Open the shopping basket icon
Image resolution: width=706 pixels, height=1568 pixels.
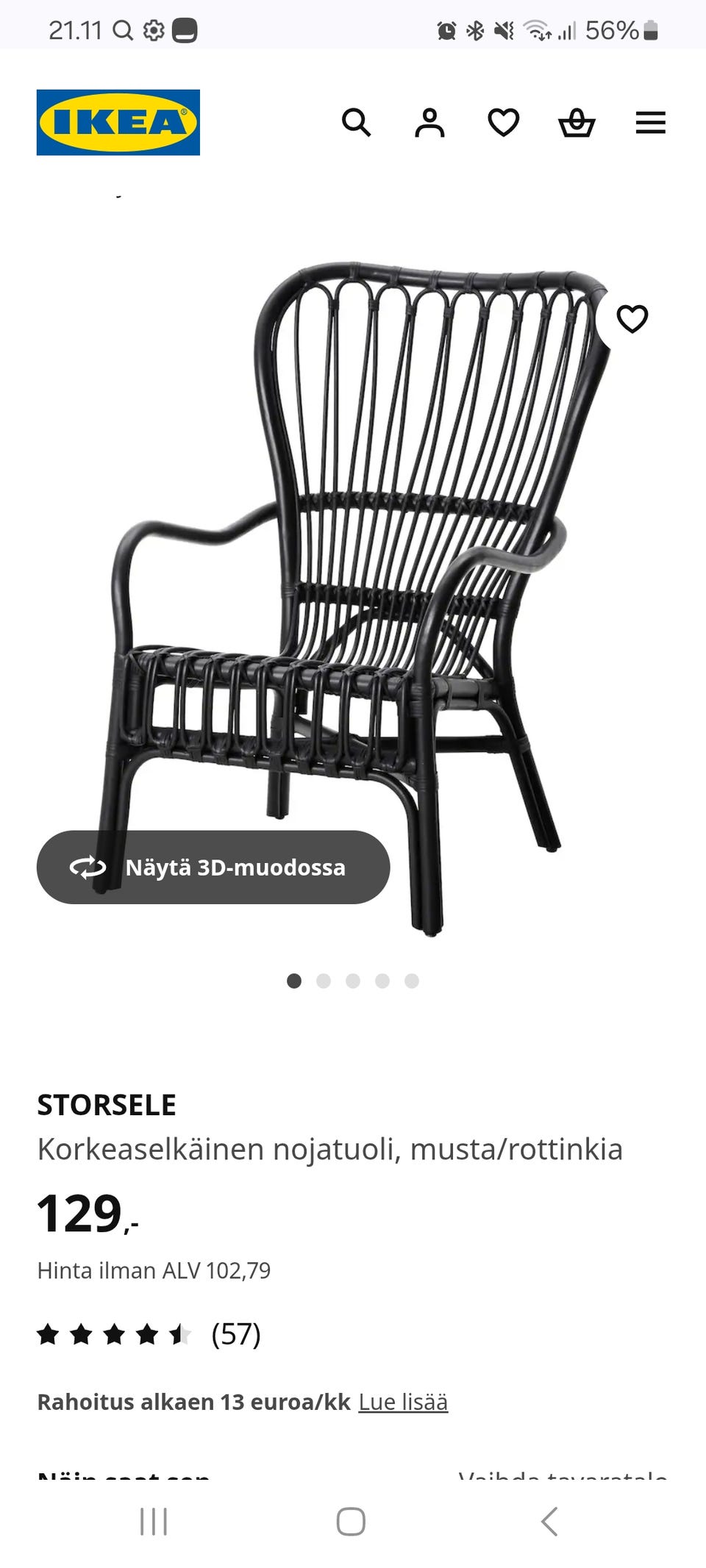[x=577, y=122]
